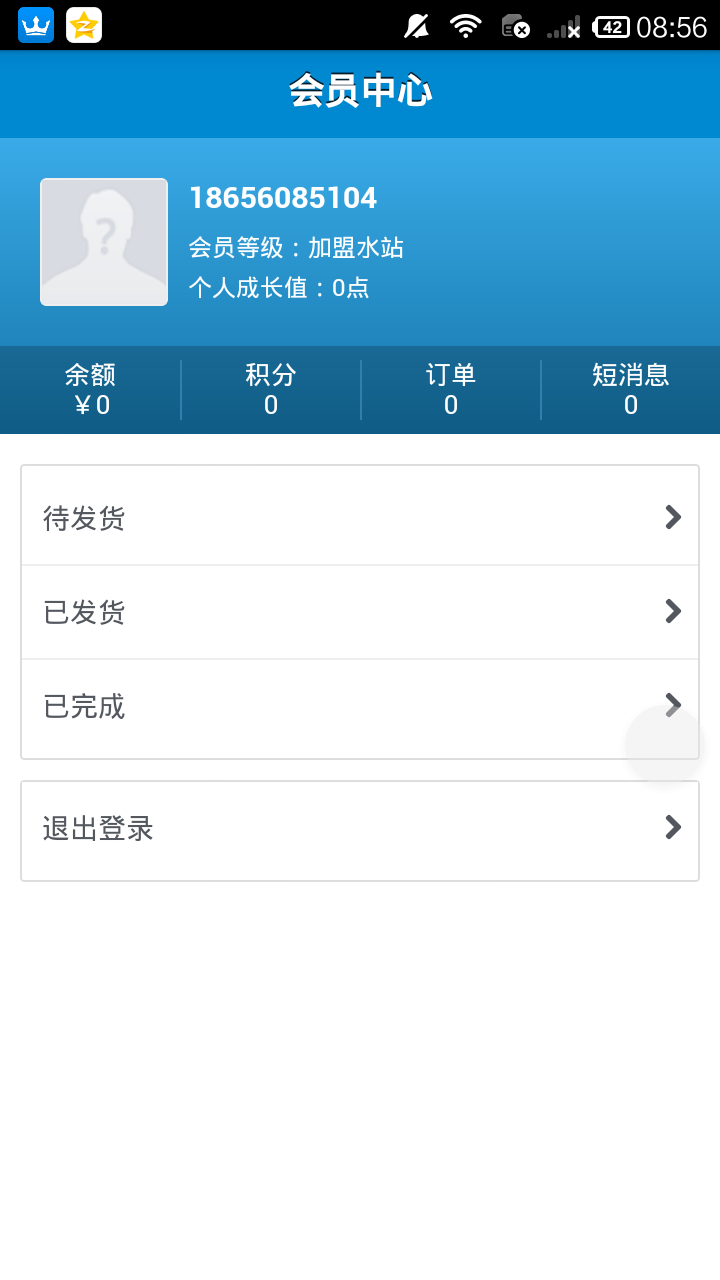Tap 退出登录 to log out
The height and width of the screenshot is (1280, 720).
pos(360,829)
